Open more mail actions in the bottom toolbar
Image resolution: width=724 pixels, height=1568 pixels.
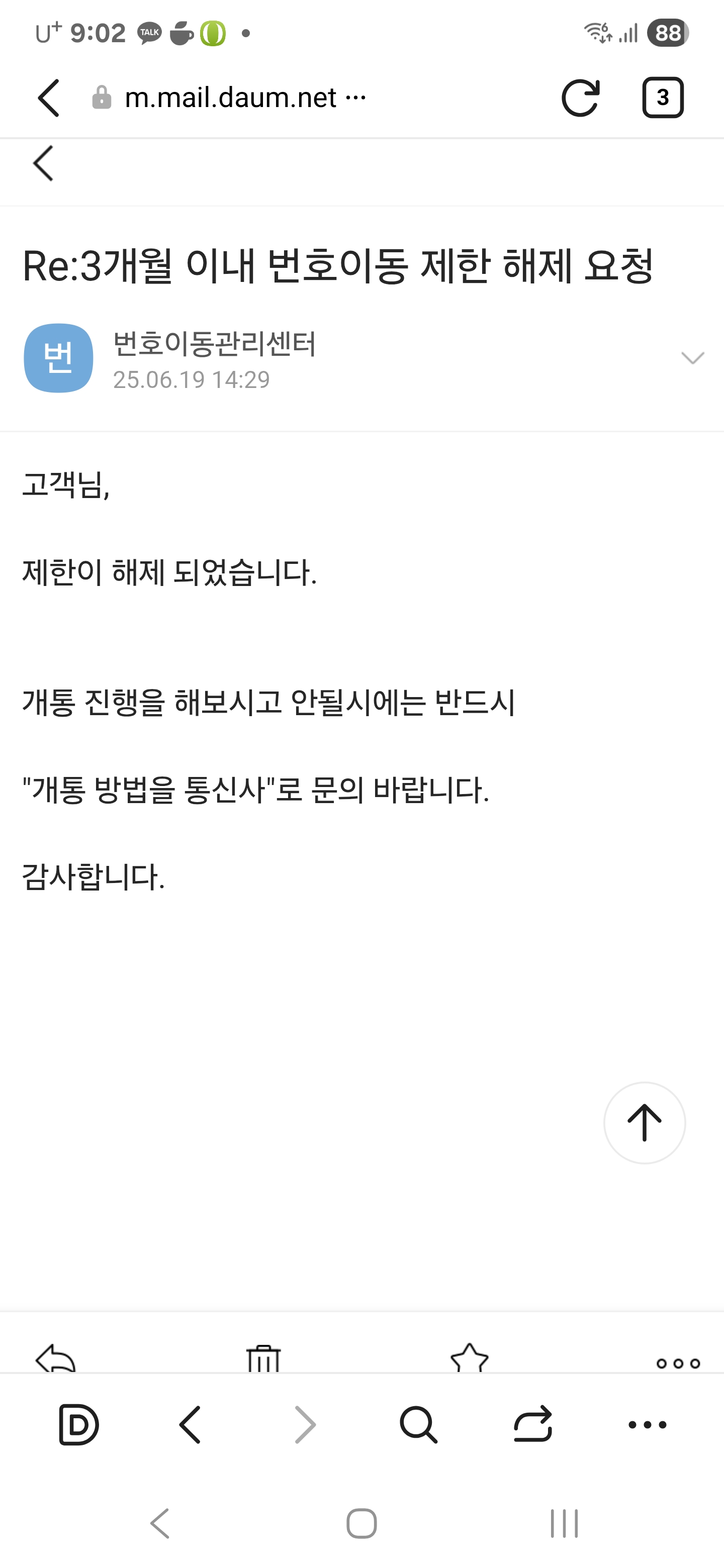click(x=678, y=1363)
